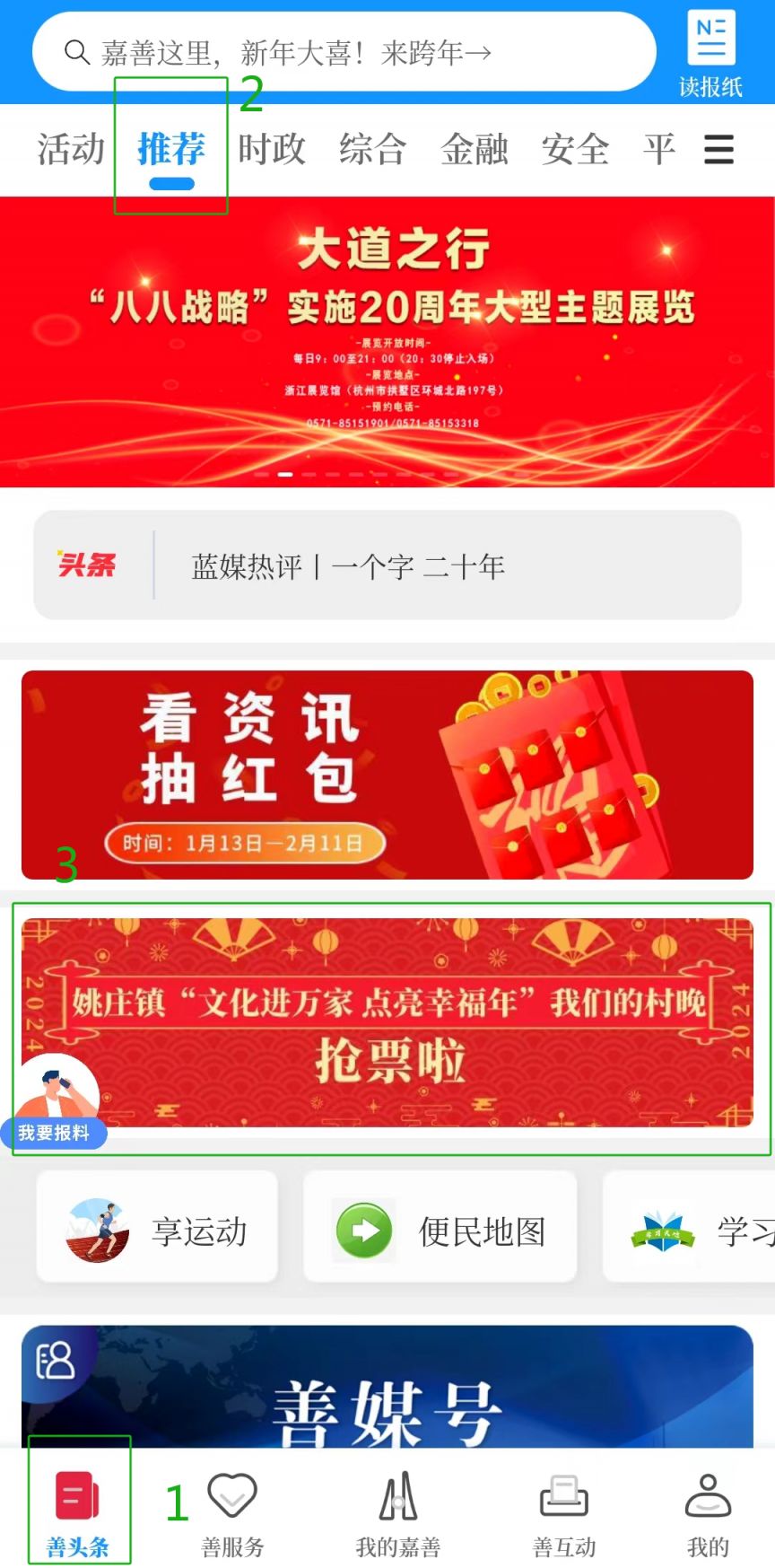Switch to the 安全 tab
The image size is (775, 1568).
(x=575, y=149)
